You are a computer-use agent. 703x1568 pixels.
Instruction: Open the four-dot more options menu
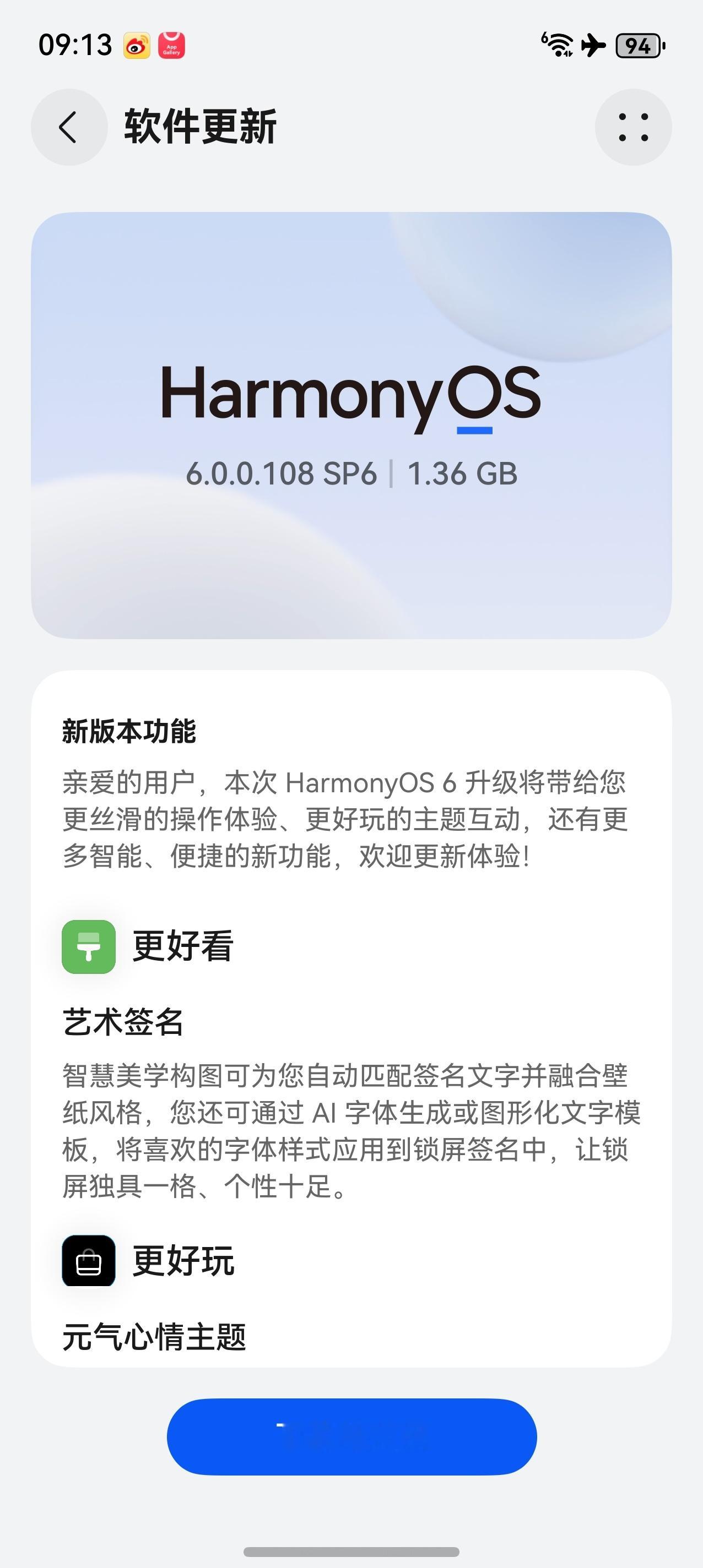[633, 127]
